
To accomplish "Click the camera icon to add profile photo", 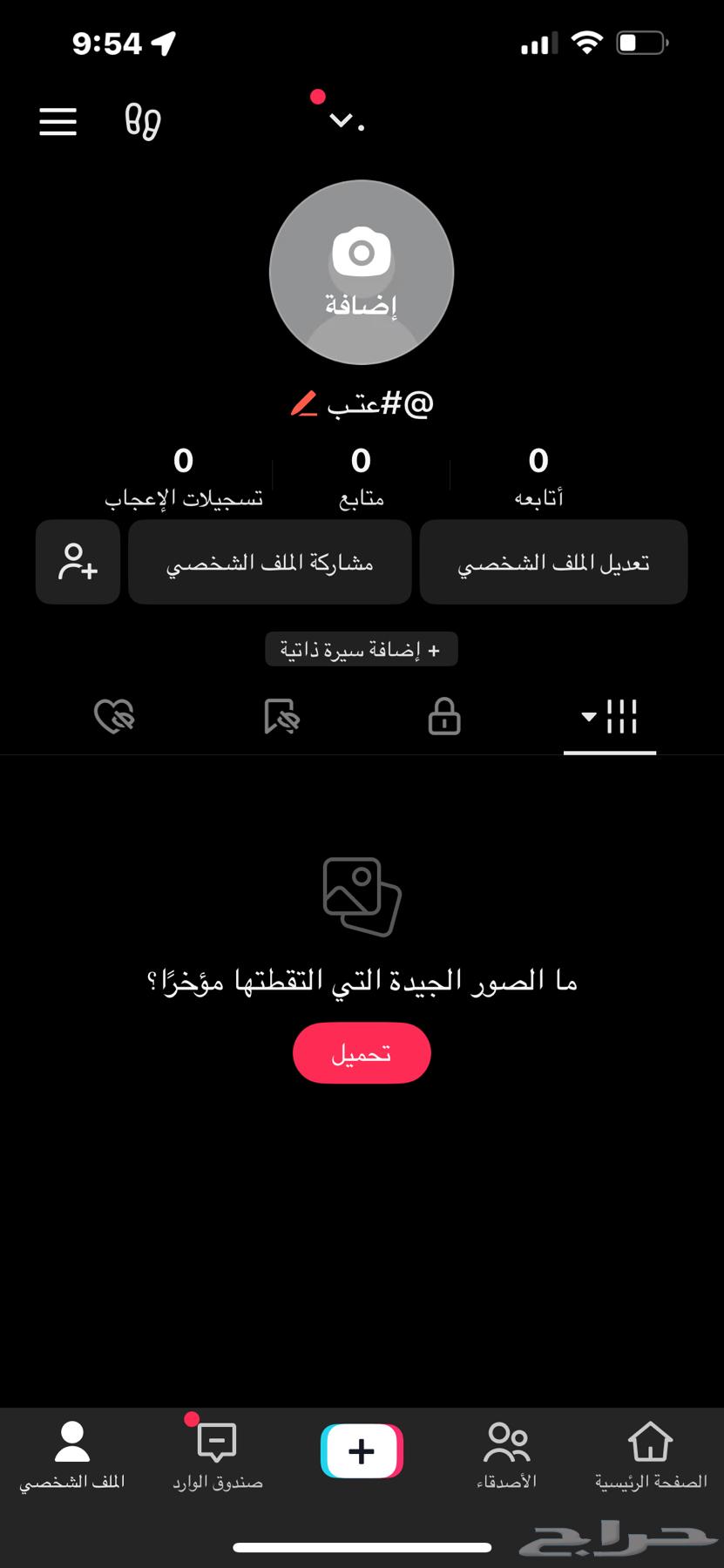I will (x=361, y=253).
